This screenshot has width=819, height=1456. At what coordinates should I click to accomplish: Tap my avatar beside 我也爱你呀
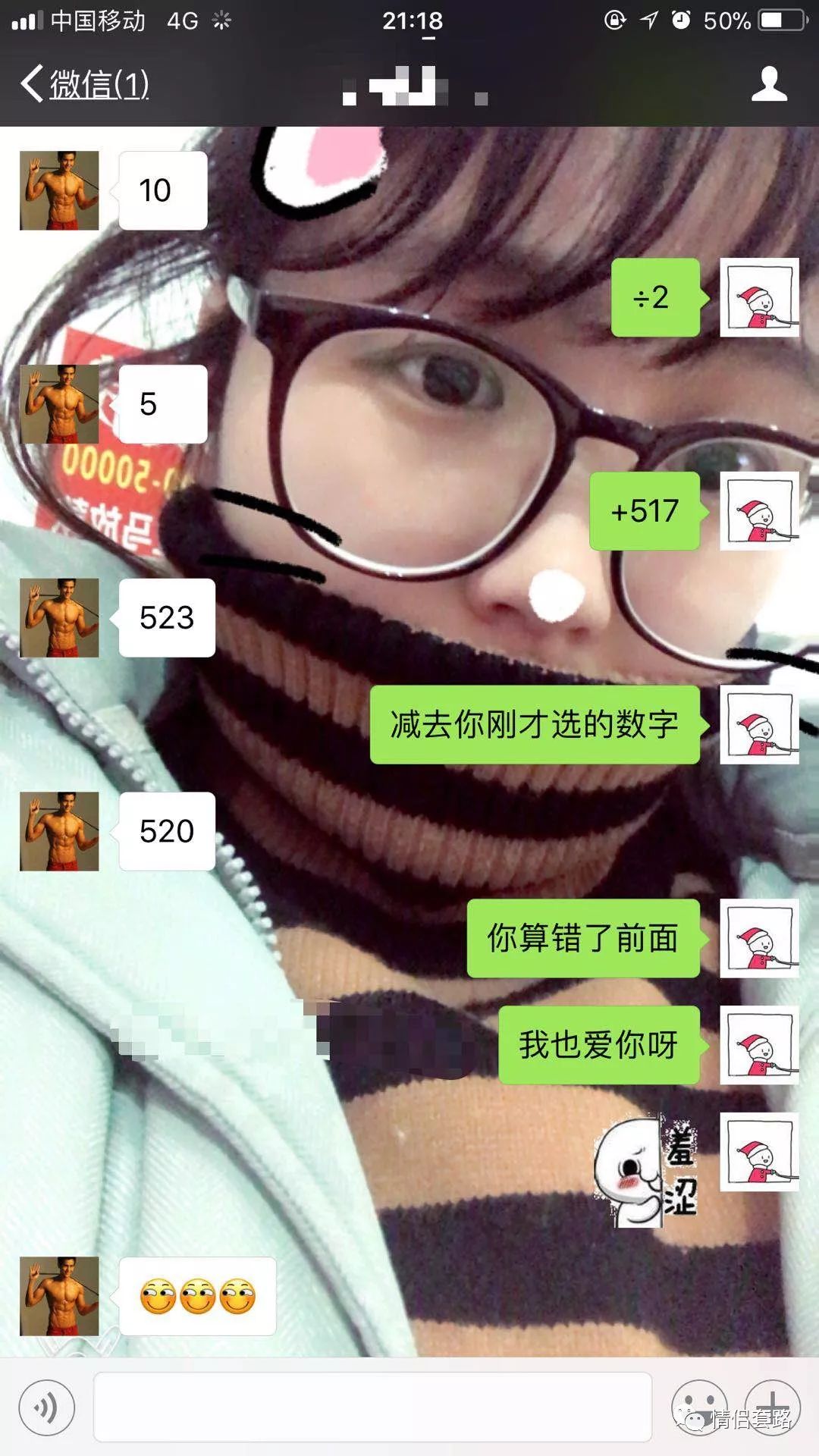tap(759, 1045)
